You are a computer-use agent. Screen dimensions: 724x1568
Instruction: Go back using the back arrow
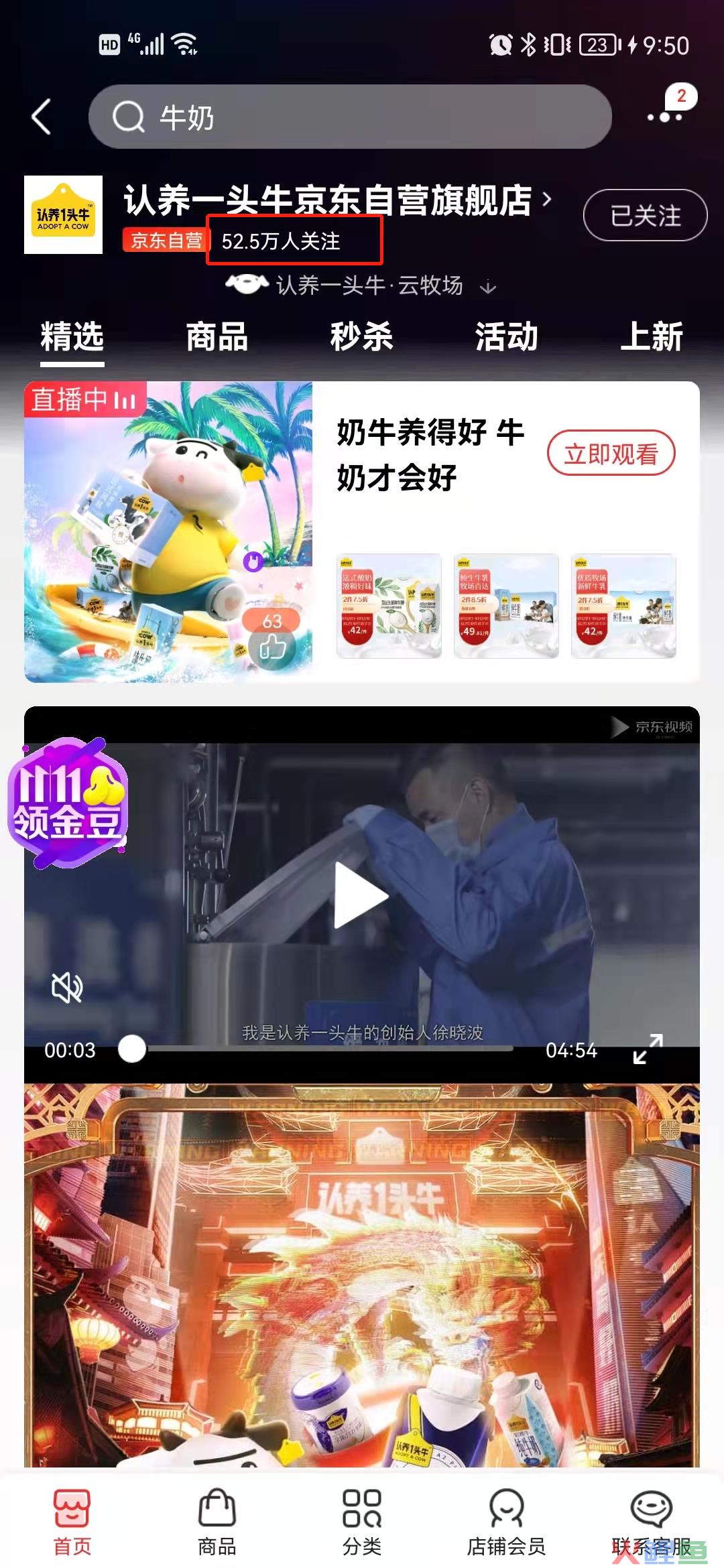coord(42,117)
